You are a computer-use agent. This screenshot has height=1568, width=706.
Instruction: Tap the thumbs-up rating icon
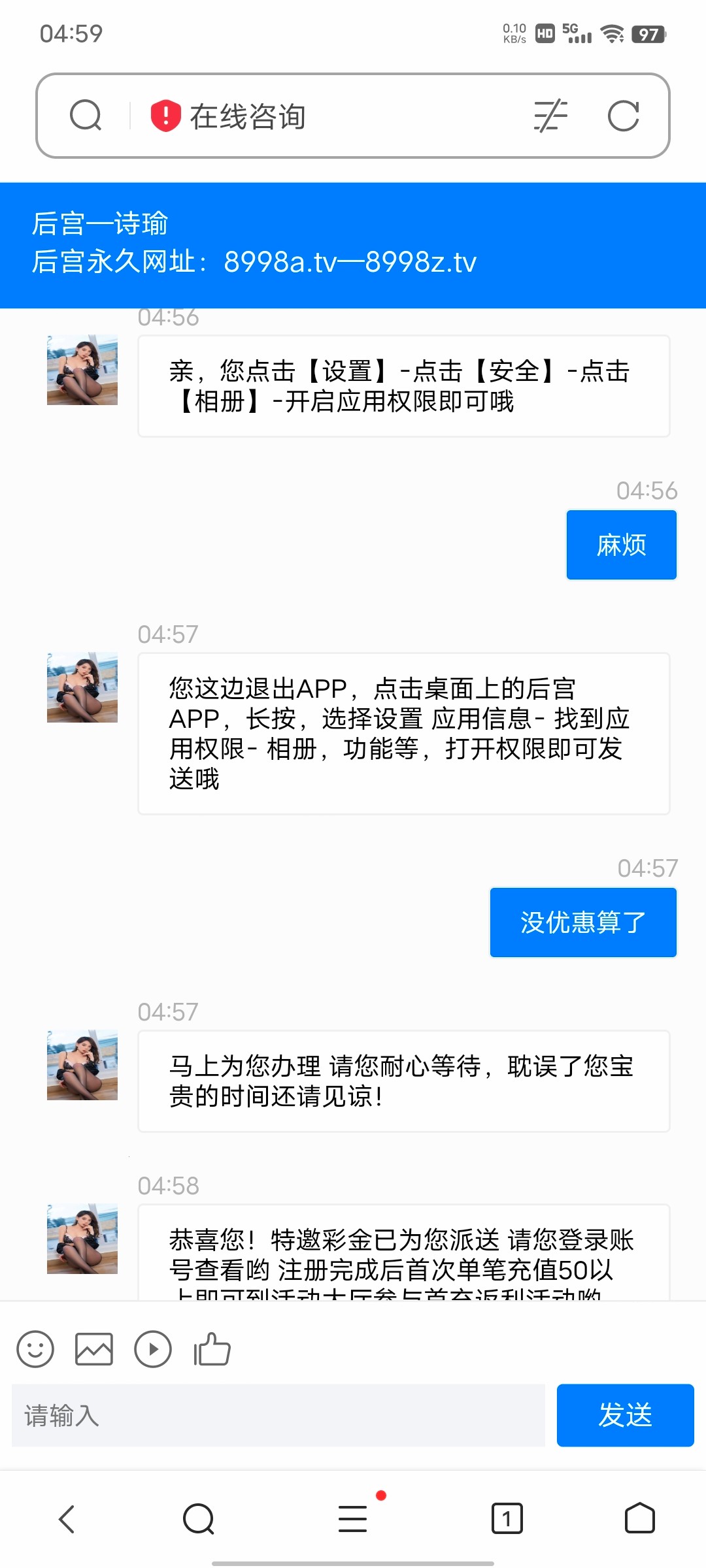tap(212, 1349)
